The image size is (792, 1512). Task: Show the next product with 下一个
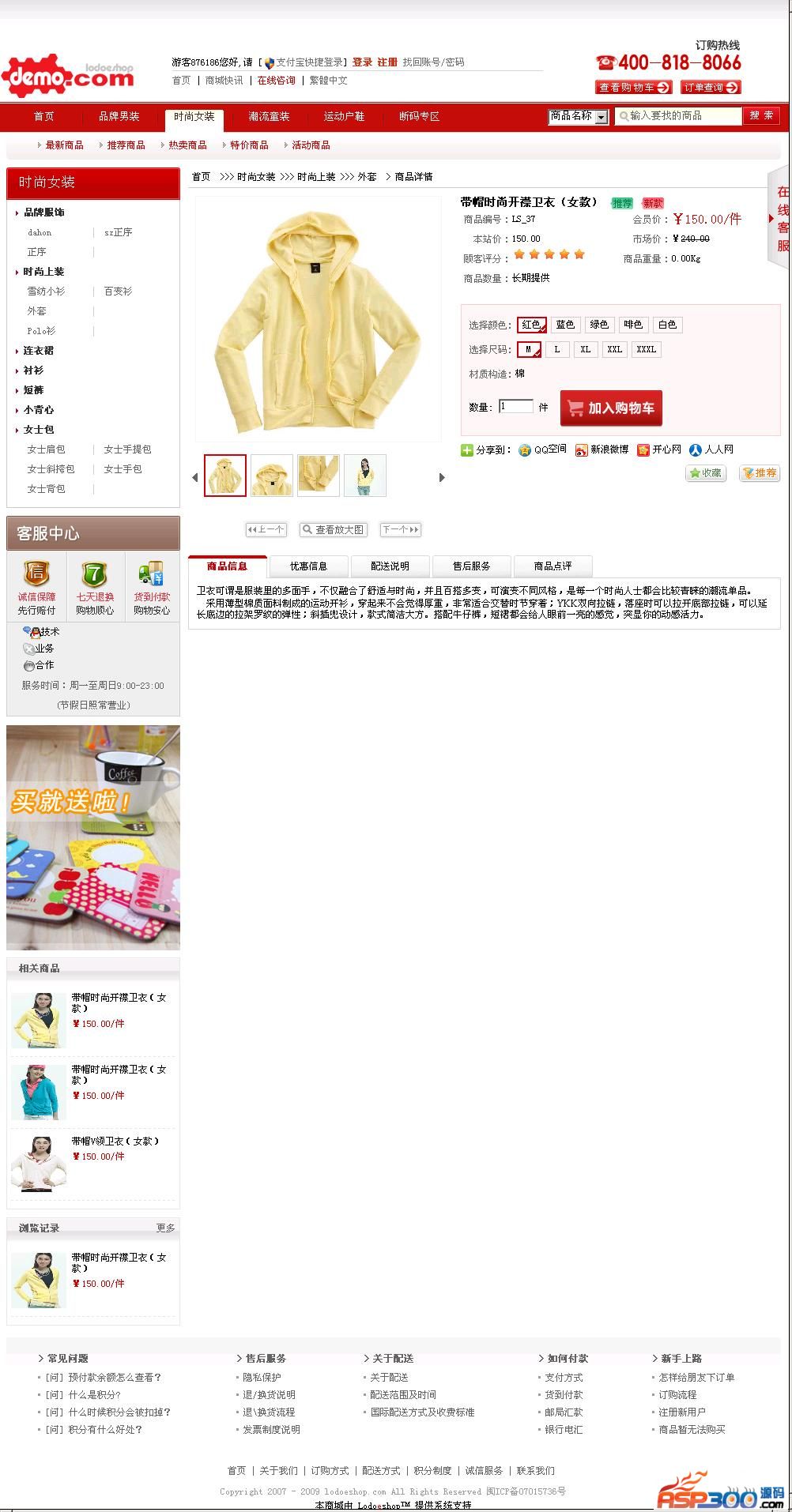400,529
